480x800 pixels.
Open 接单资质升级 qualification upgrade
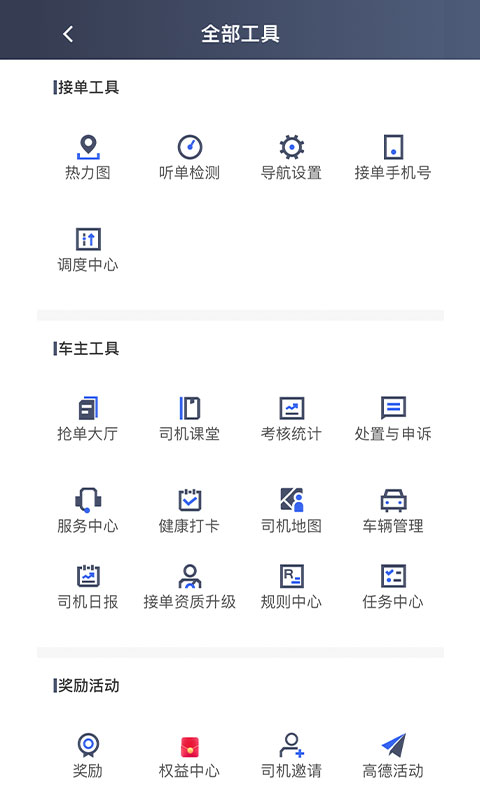189,587
